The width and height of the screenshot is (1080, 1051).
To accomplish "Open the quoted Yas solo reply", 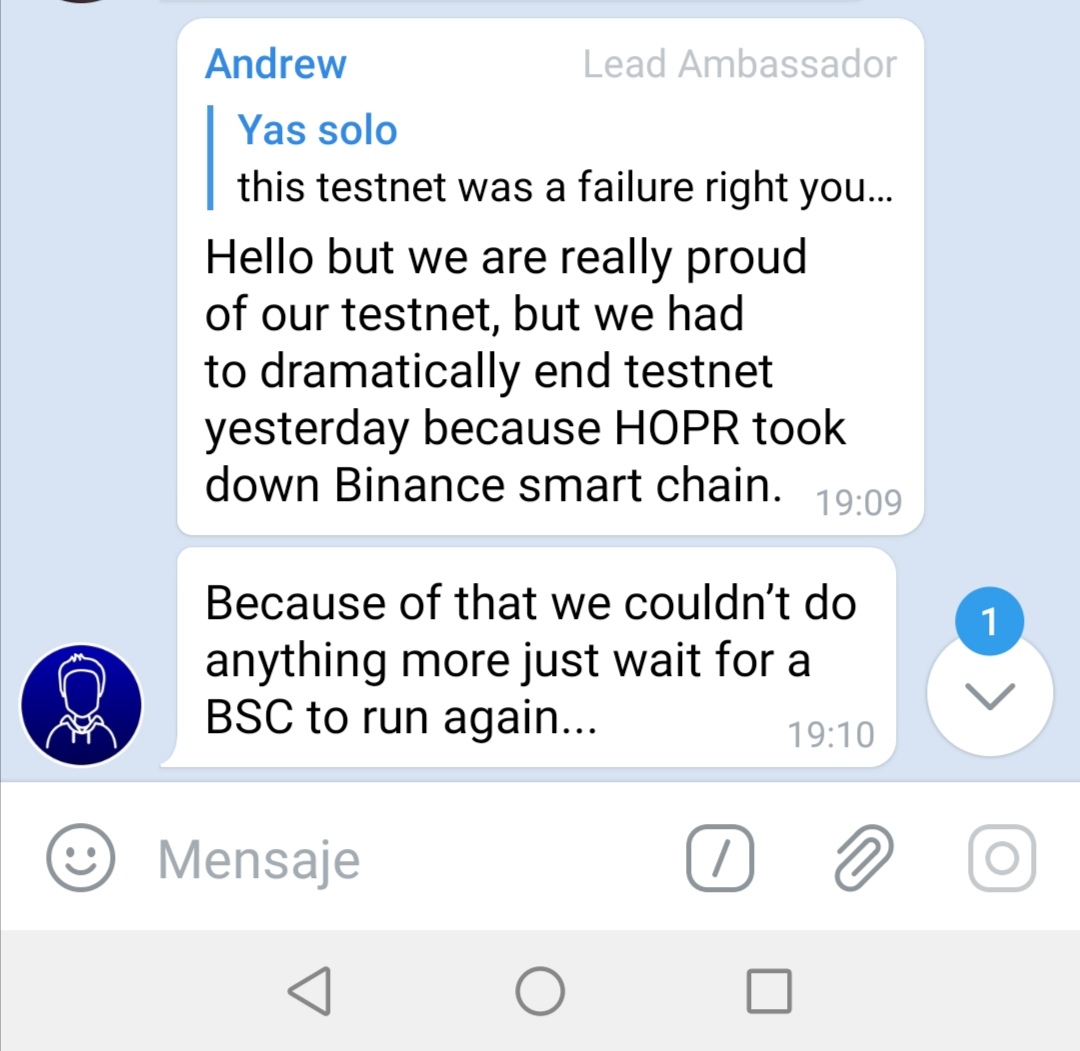I will click(551, 158).
